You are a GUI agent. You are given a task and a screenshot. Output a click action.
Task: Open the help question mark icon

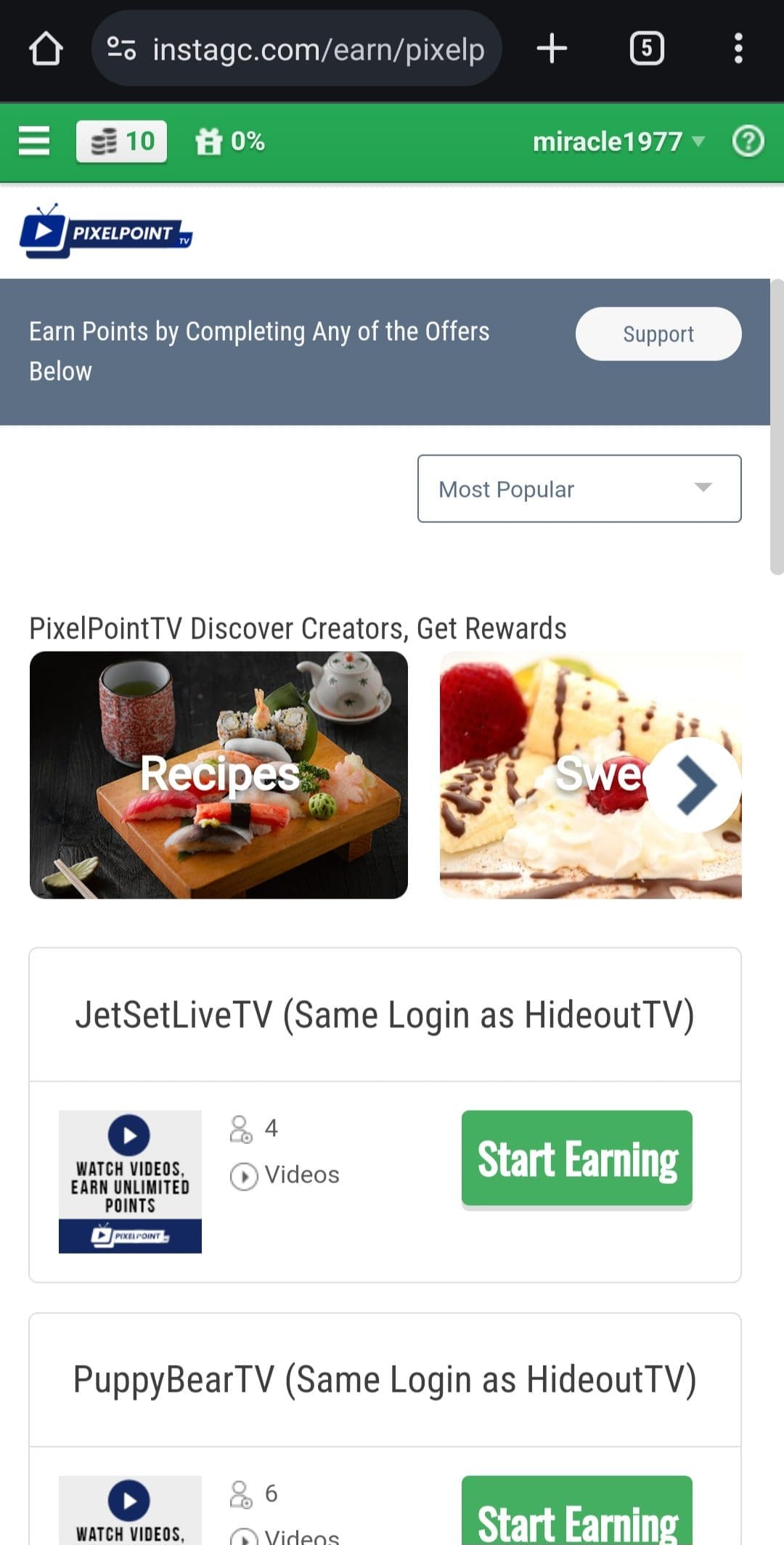click(748, 141)
